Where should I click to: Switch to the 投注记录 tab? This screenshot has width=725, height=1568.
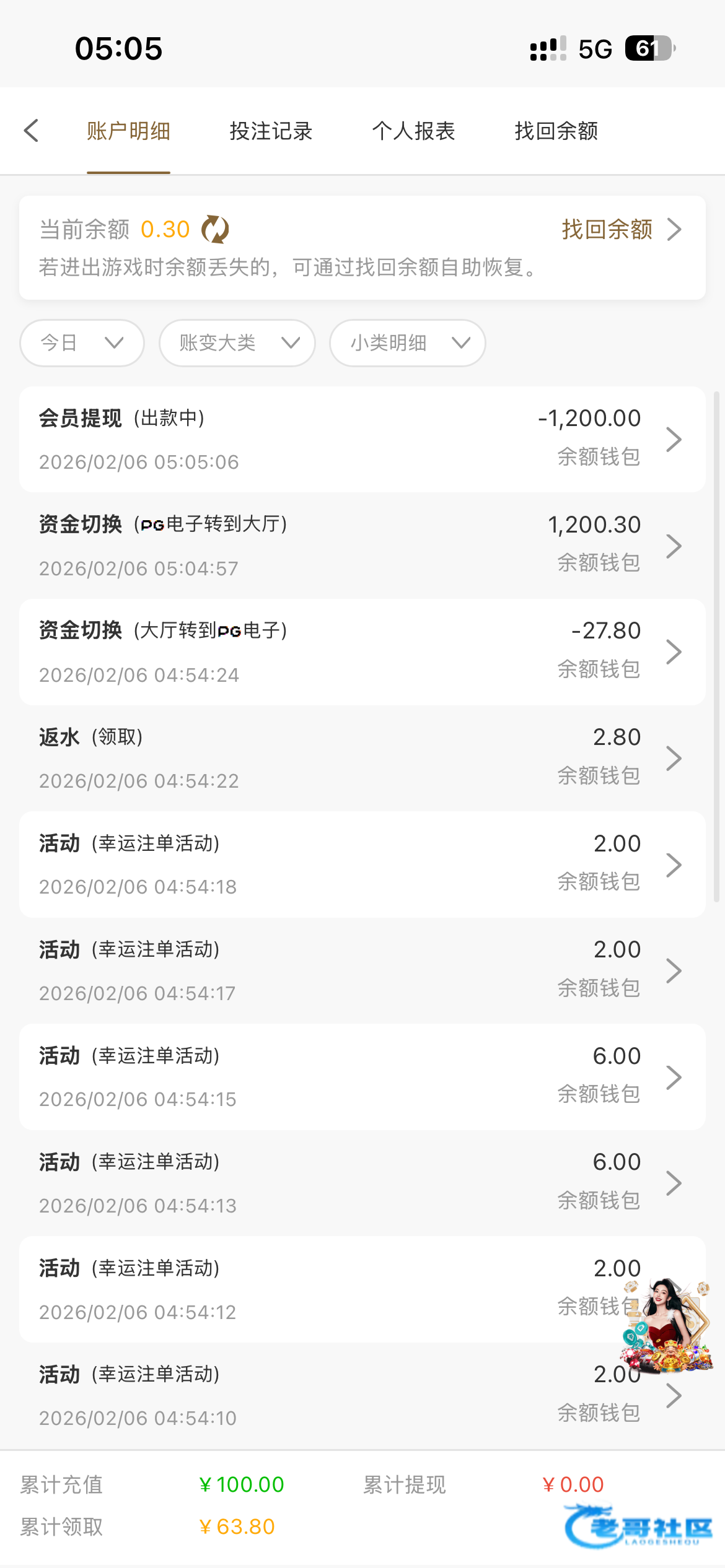pos(271,131)
